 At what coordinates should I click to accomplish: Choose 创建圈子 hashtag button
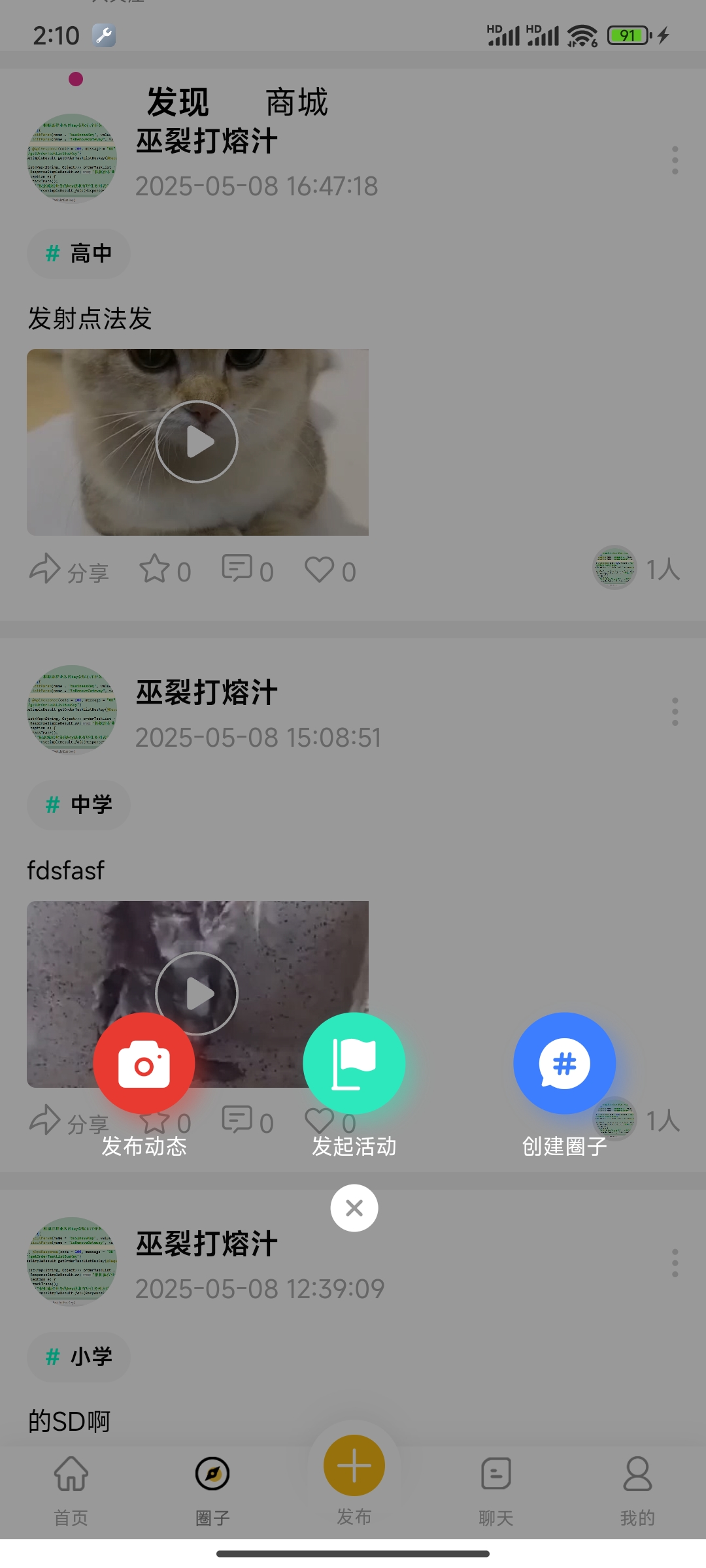564,1064
